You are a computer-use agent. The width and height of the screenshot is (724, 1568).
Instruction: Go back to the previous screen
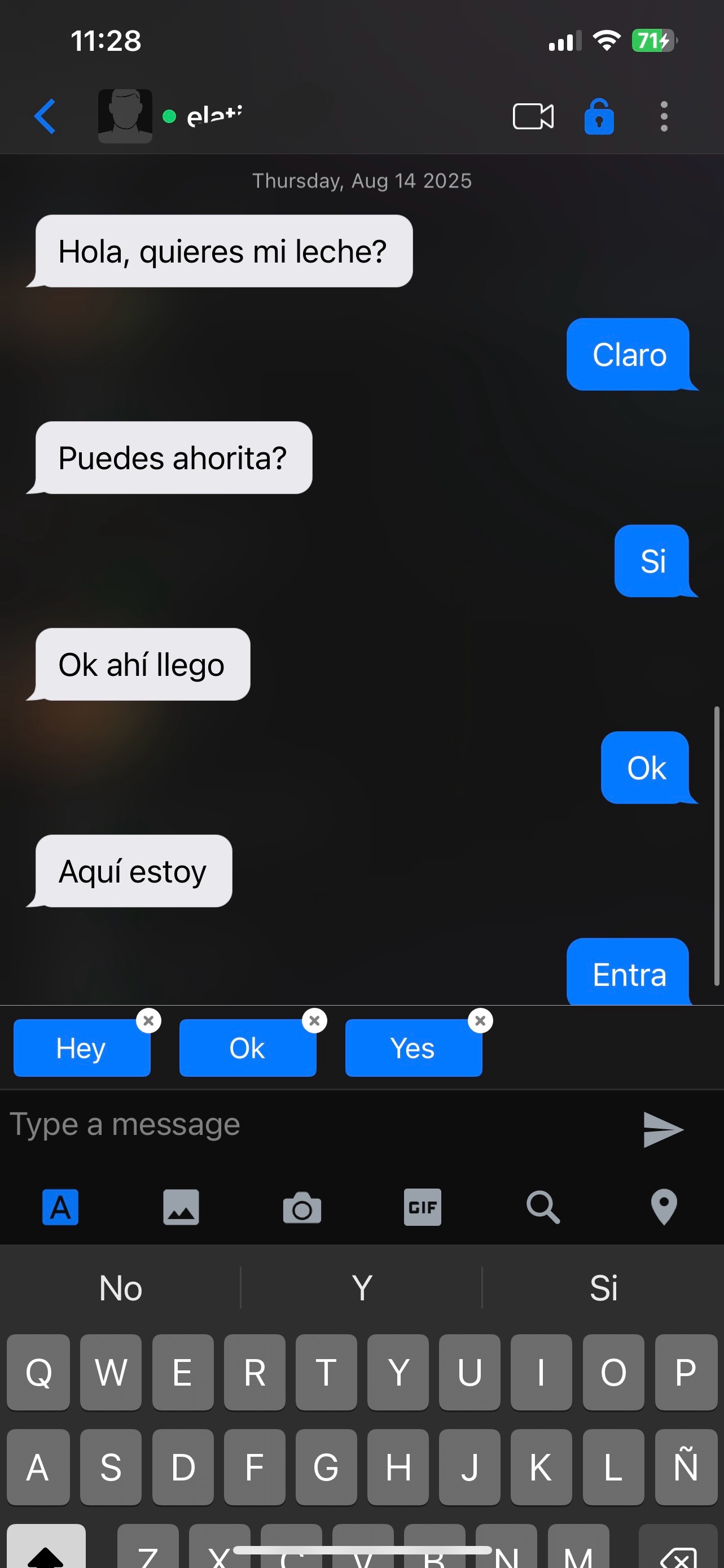(45, 116)
